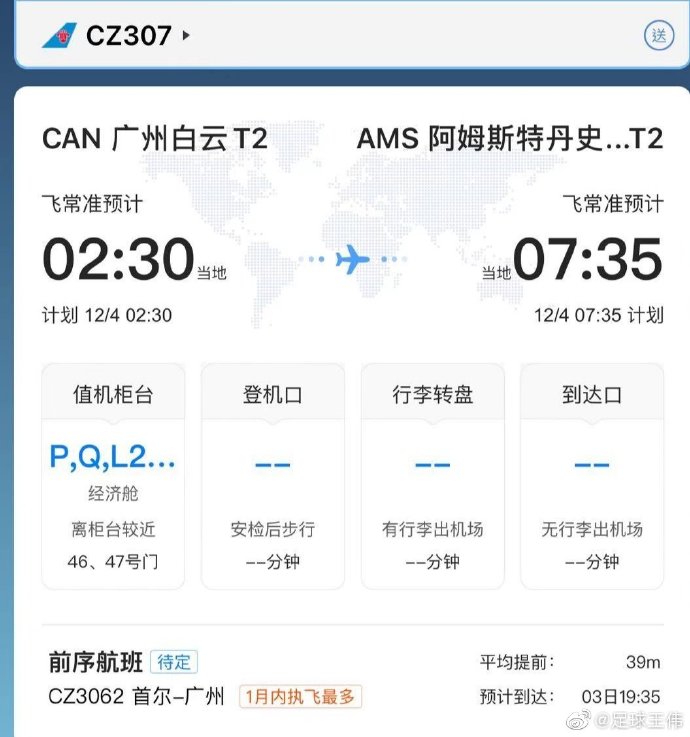Viewport: 690px width, 737px height.
Task: Open the 登机口 boarding gate card
Action: 273,476
